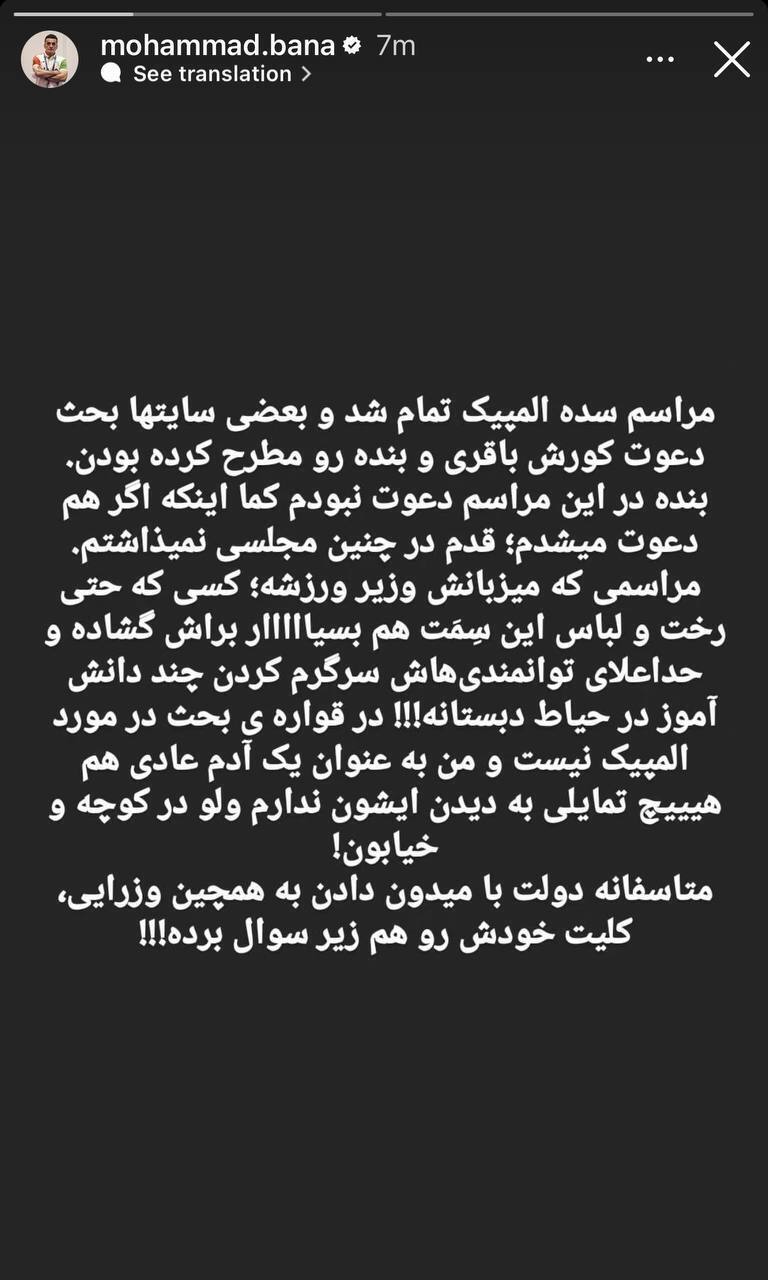This screenshot has height=1280, width=768.
Task: Click the ellipsis icon near the top right
Action: (x=660, y=58)
